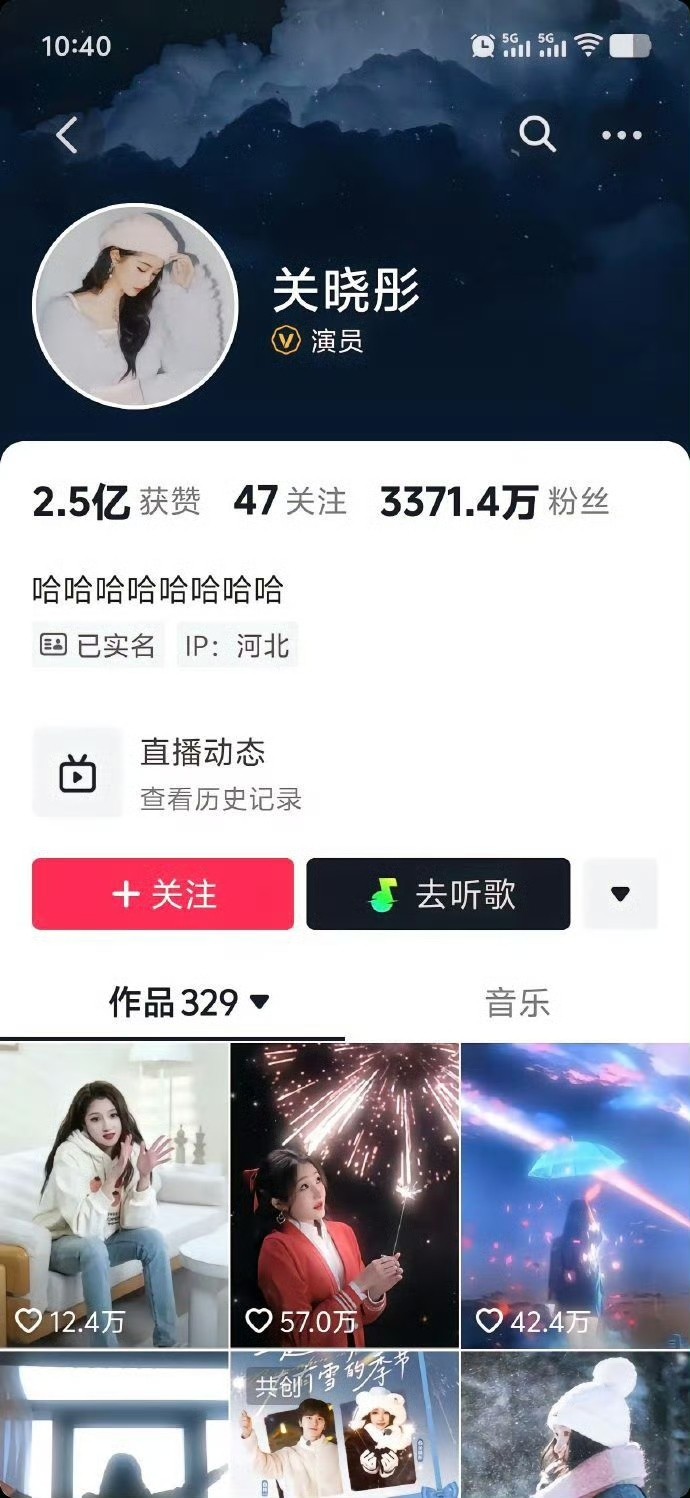
Task: Expand the dropdown arrow beside 去听歌
Action: [x=620, y=894]
